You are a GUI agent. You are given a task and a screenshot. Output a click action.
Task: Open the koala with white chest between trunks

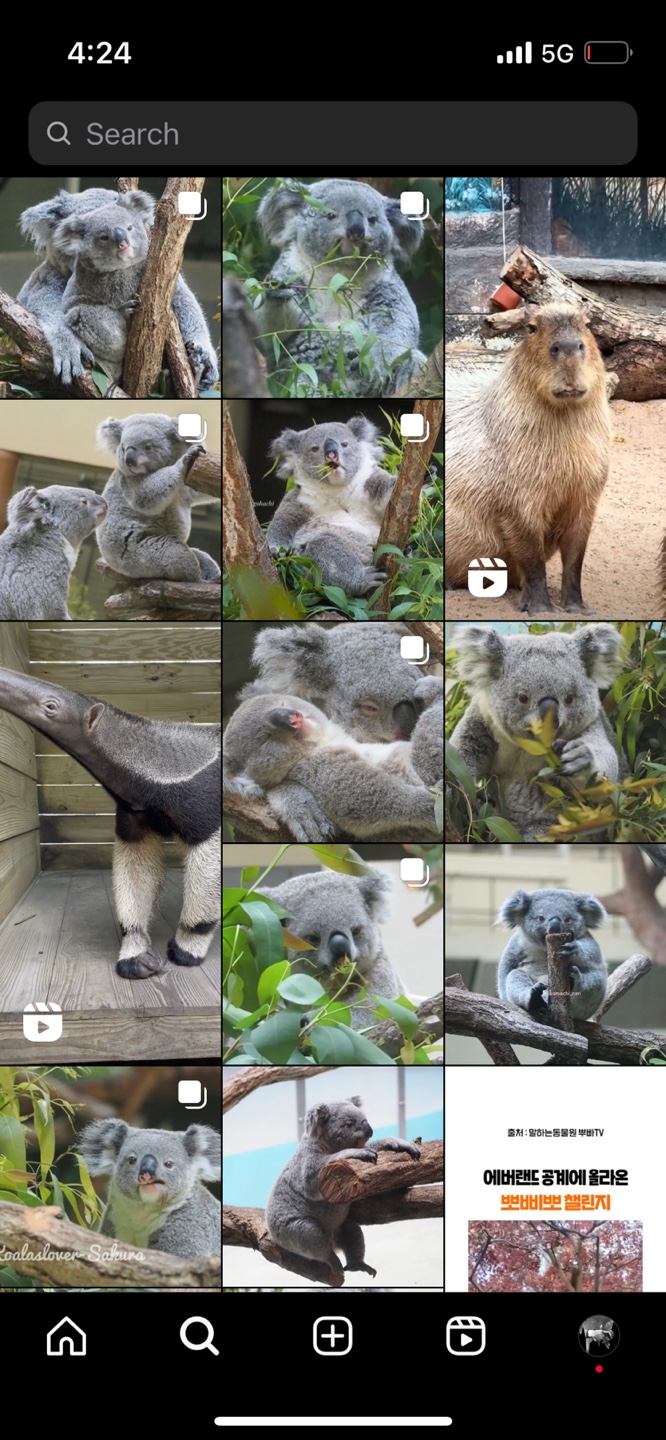[x=332, y=510]
